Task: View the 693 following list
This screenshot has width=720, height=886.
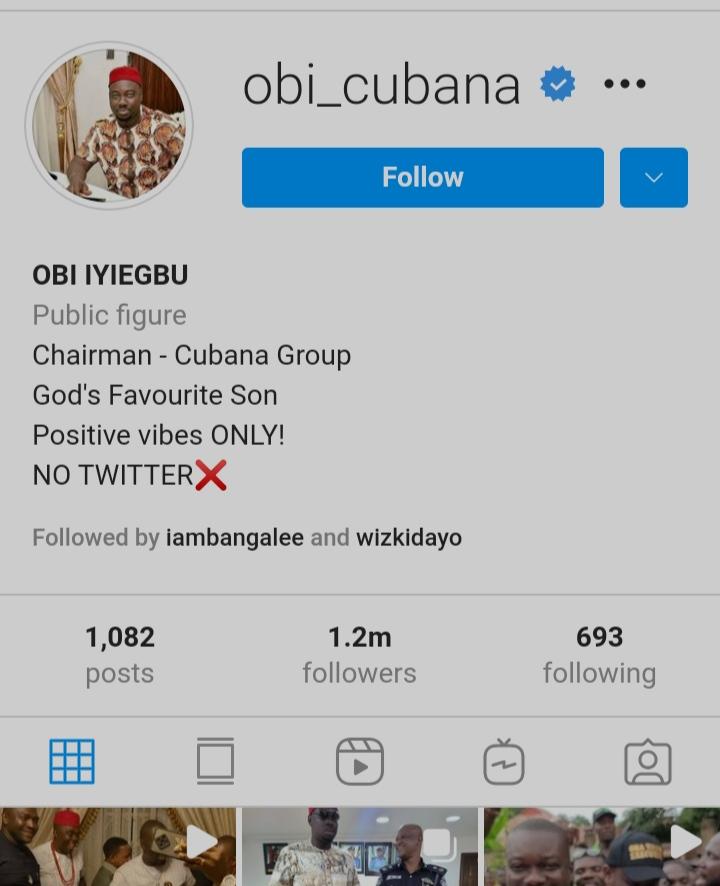Action: pos(599,654)
